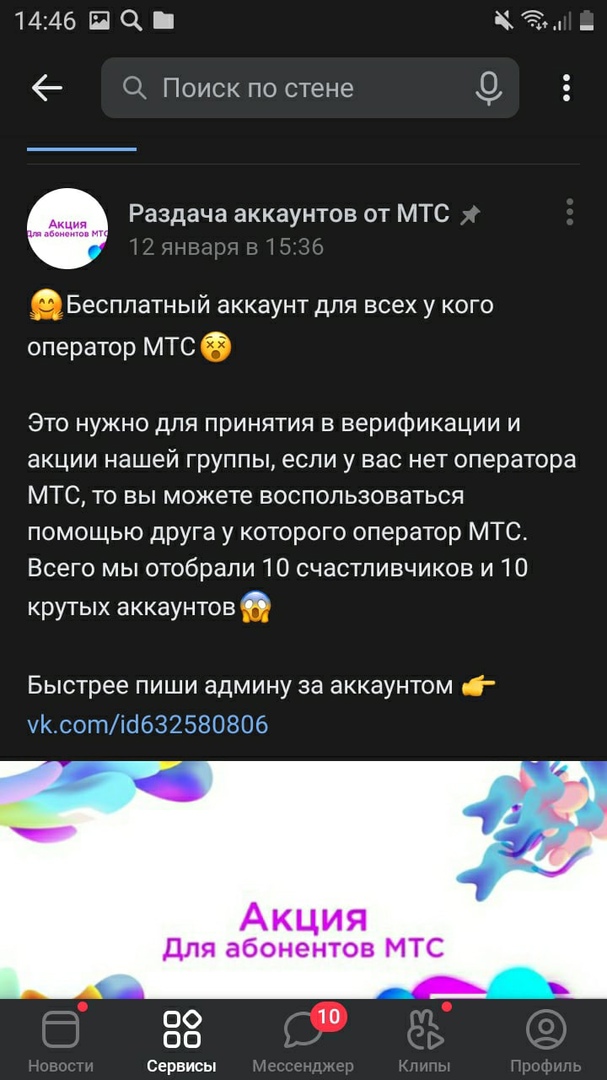Switch to the Сервисы tab
Viewport: 607px width, 1080px height.
[x=182, y=1040]
